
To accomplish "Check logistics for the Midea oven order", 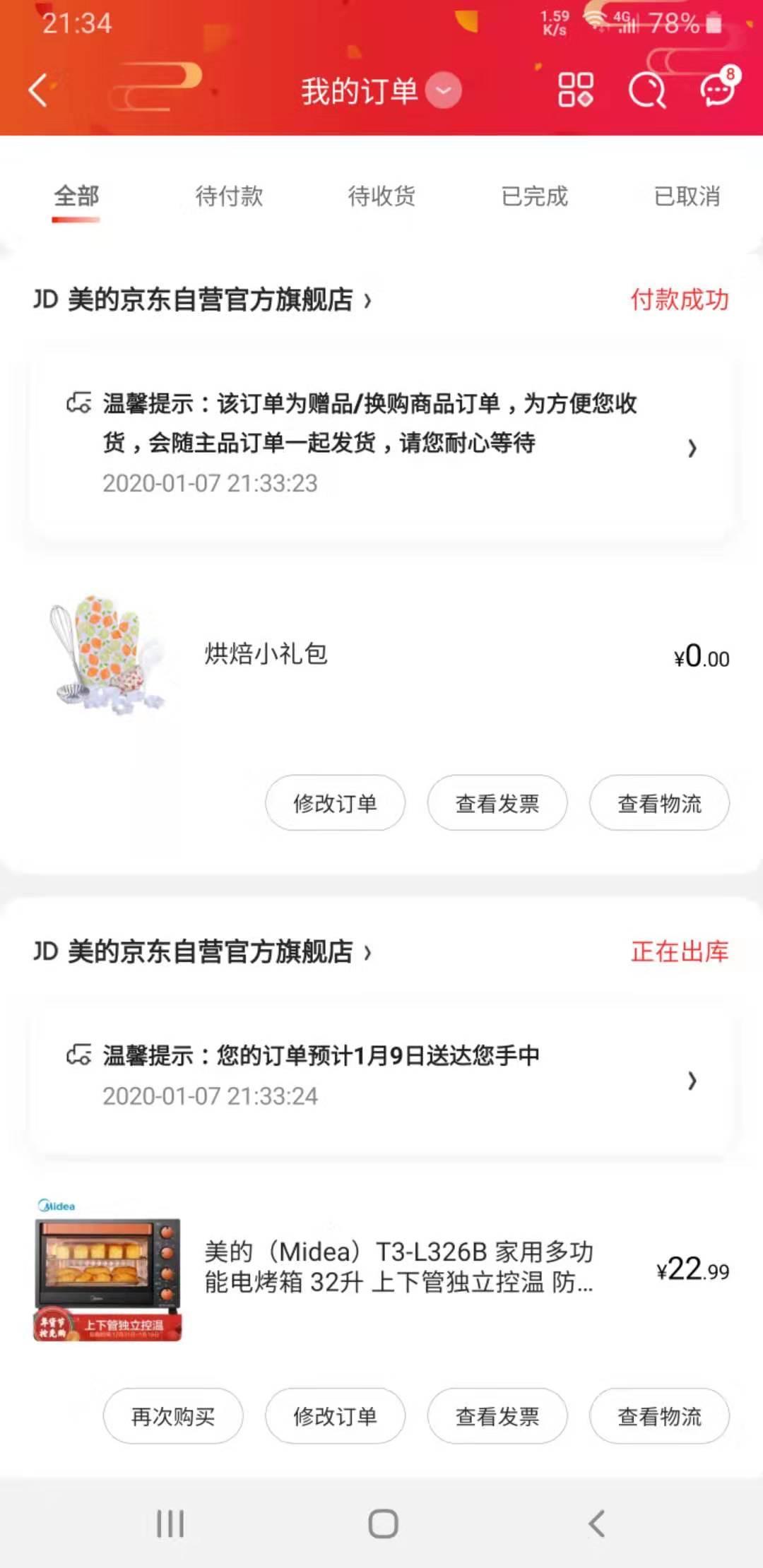I will [x=659, y=1416].
